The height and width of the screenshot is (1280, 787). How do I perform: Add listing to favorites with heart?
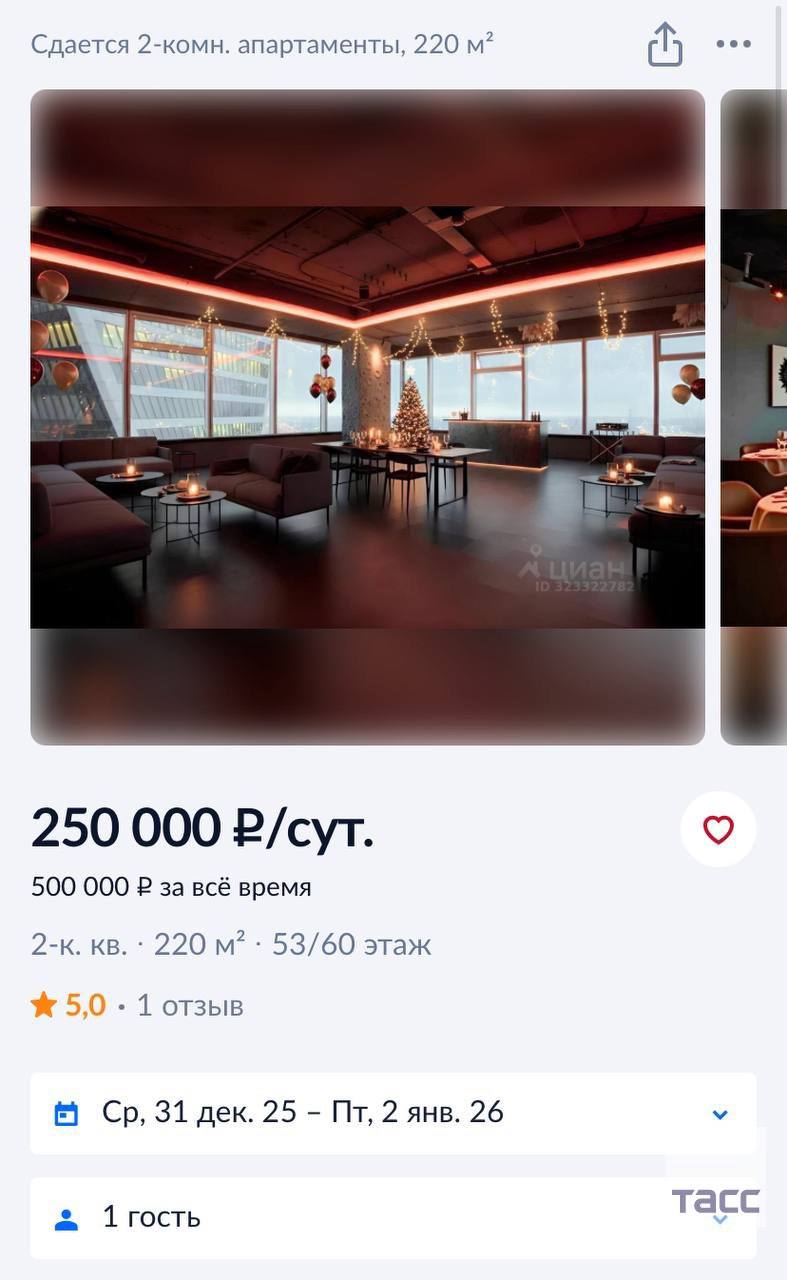tap(718, 829)
